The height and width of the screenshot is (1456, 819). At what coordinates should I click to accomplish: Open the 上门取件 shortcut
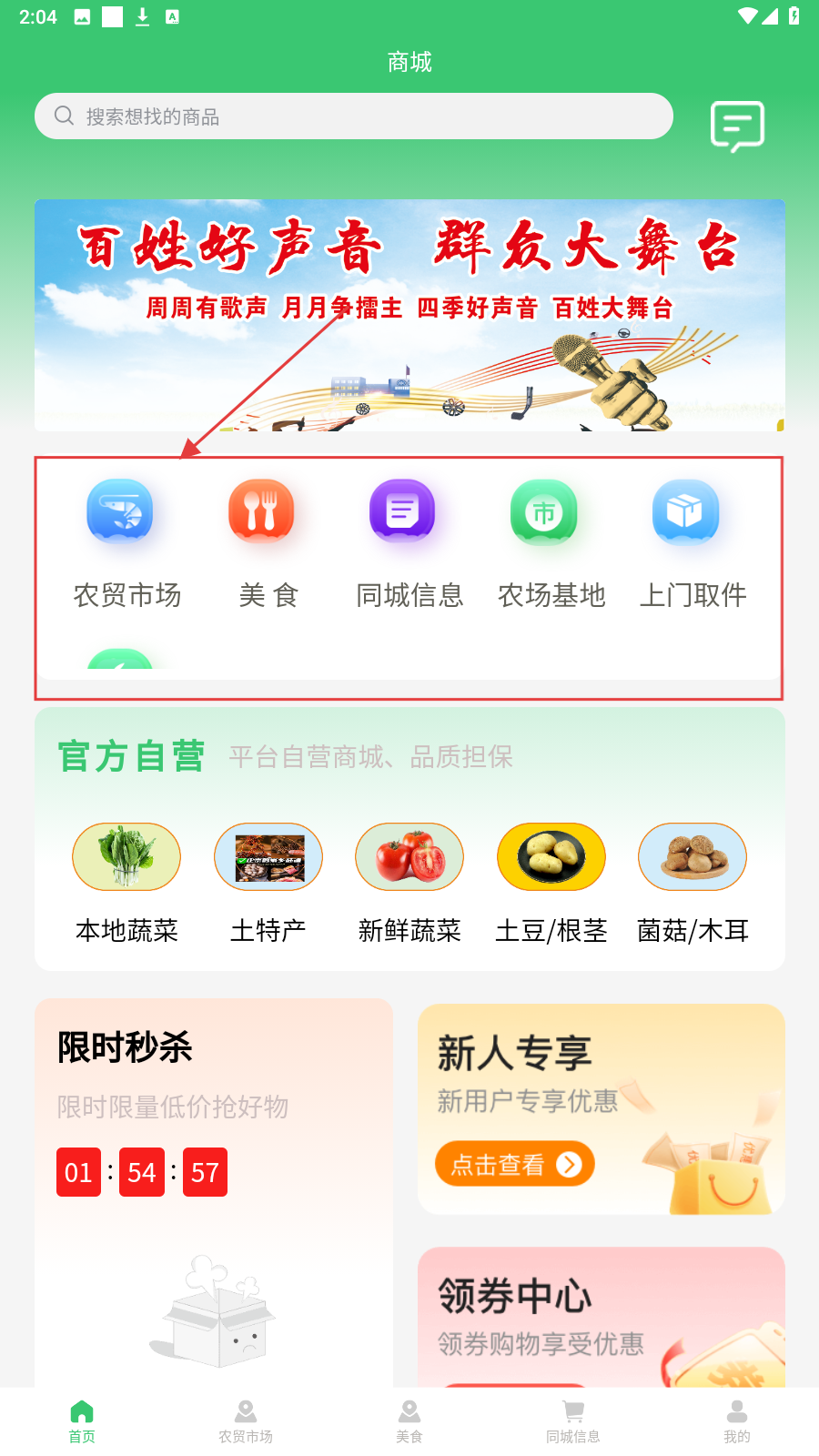point(693,543)
